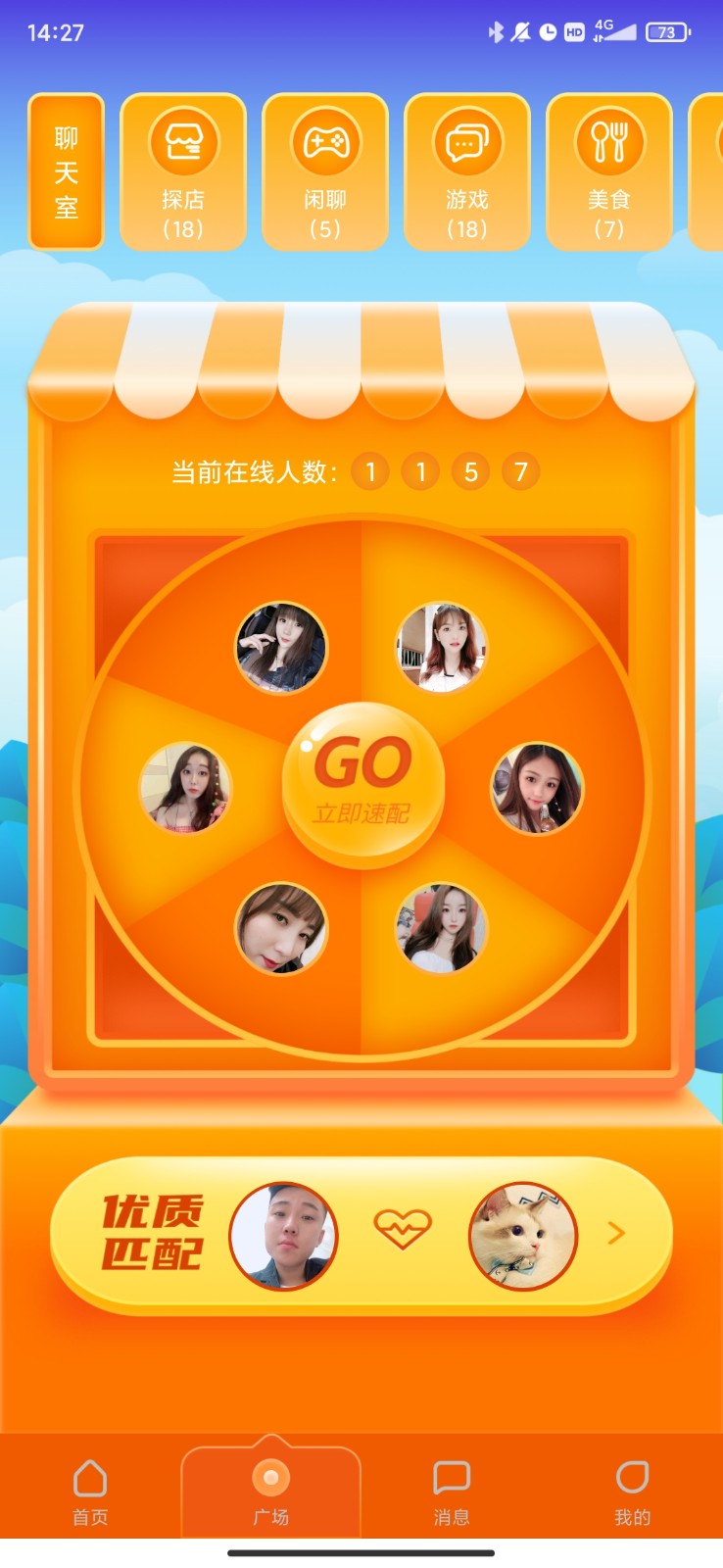
Task: Open the 游戏 chat room category
Action: tap(466, 172)
